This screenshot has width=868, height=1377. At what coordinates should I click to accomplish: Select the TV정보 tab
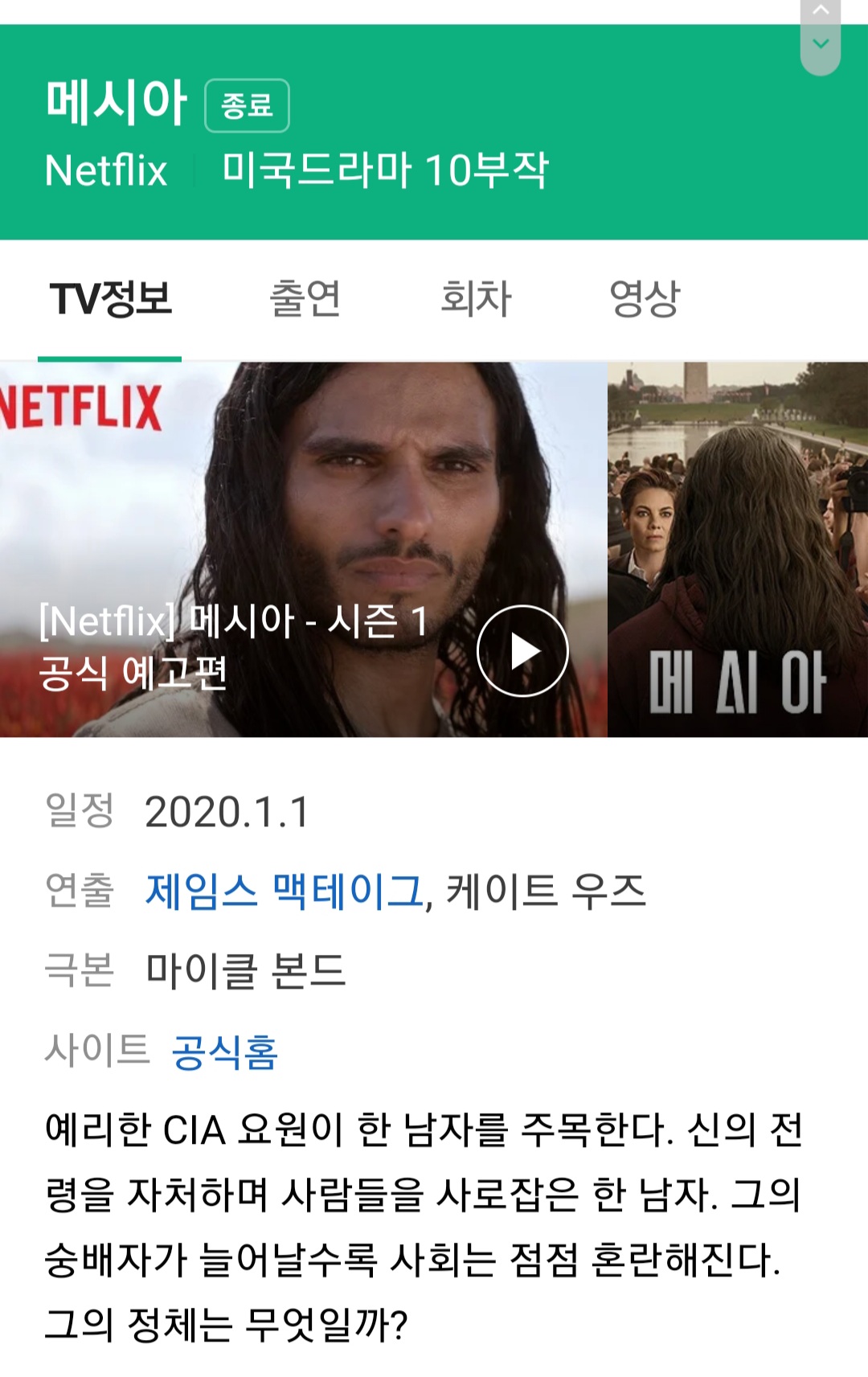(x=110, y=299)
